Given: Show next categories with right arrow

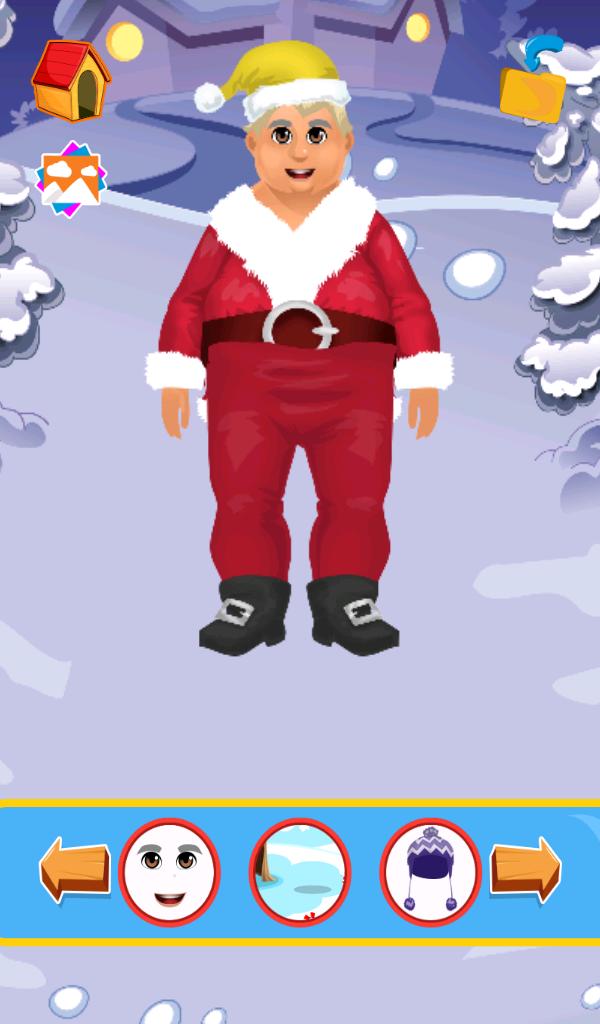Looking at the screenshot, I should [x=525, y=869].
